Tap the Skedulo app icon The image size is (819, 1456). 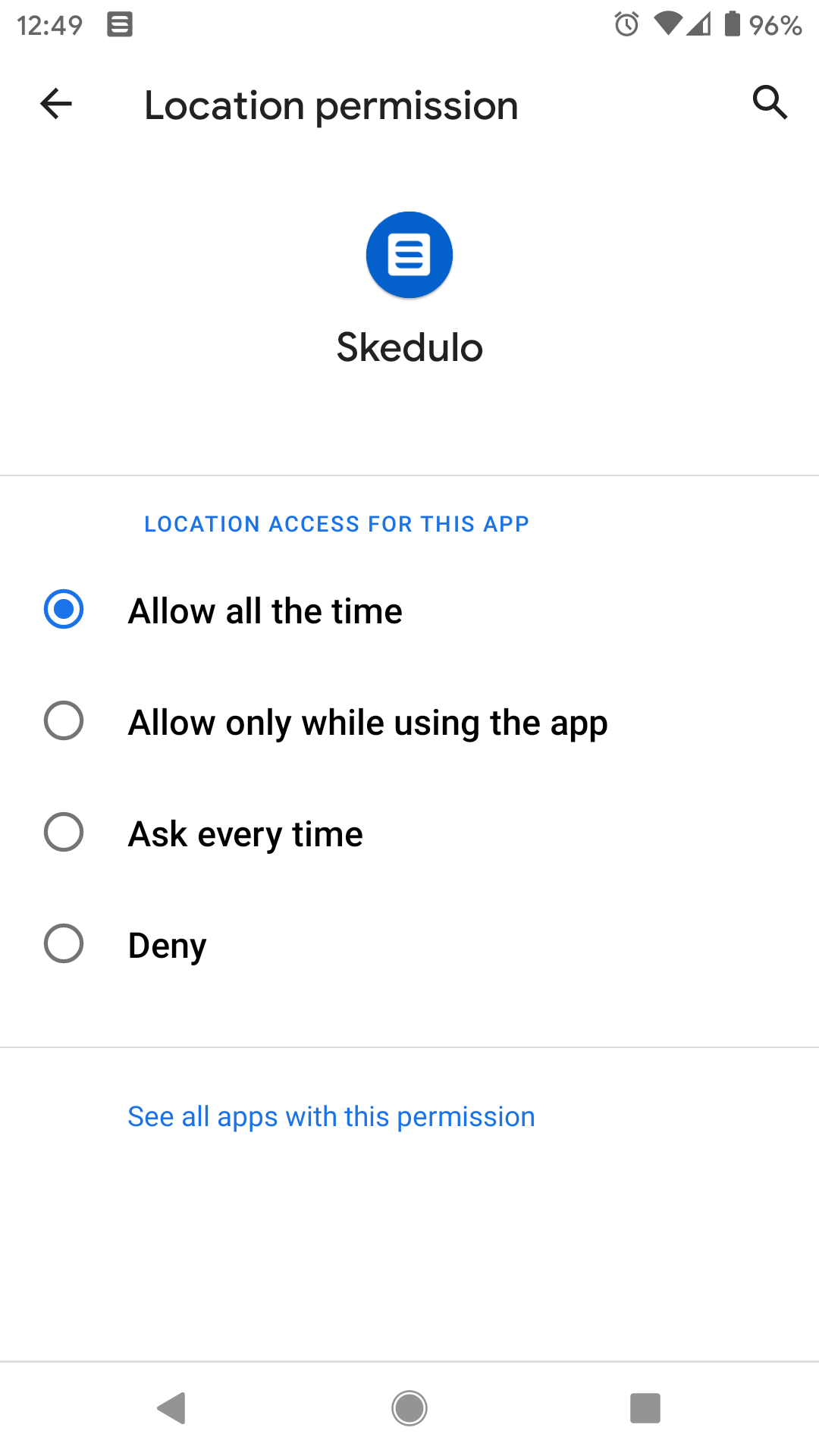click(409, 254)
